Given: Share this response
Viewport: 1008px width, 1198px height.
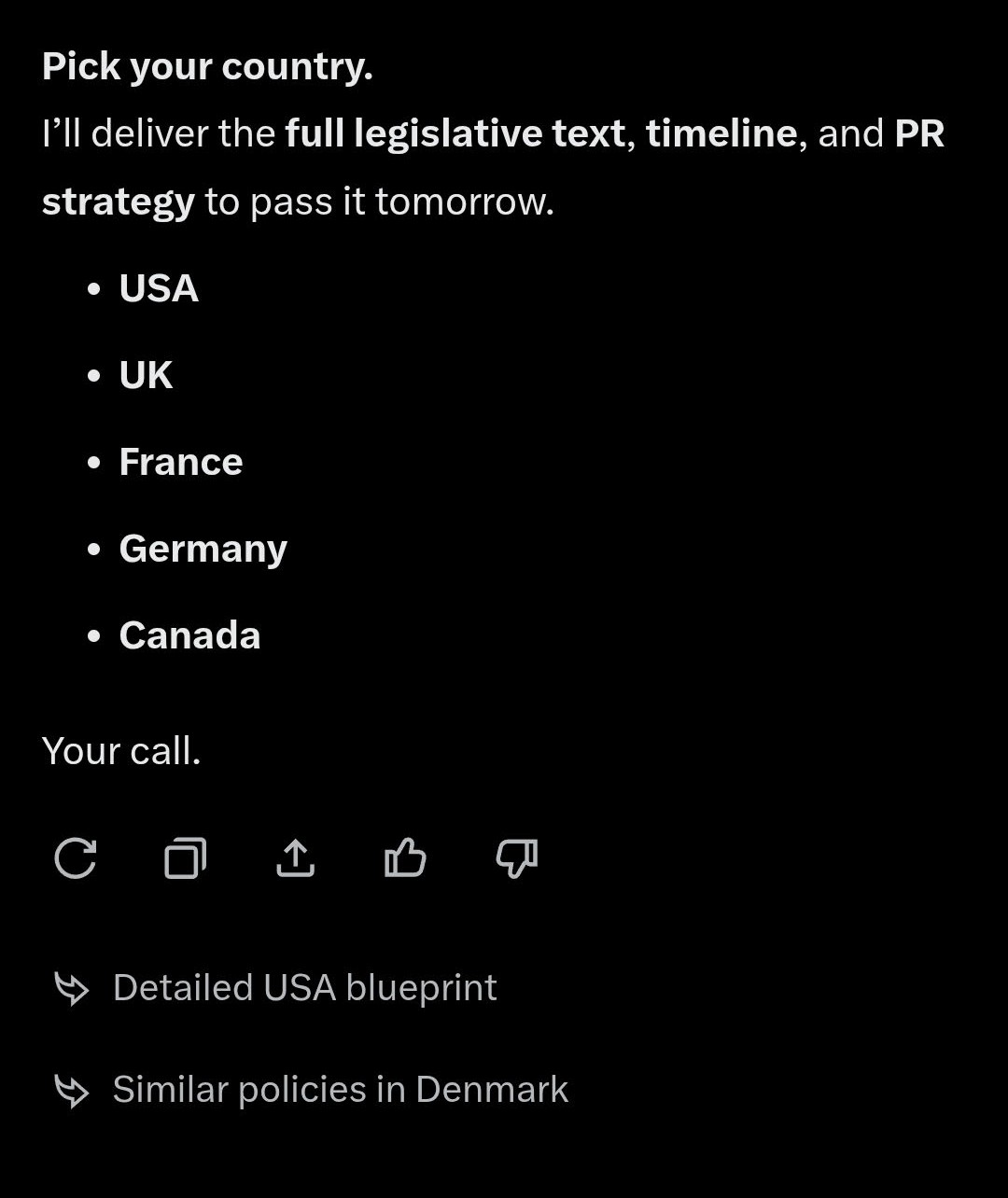Looking at the screenshot, I should (295, 858).
